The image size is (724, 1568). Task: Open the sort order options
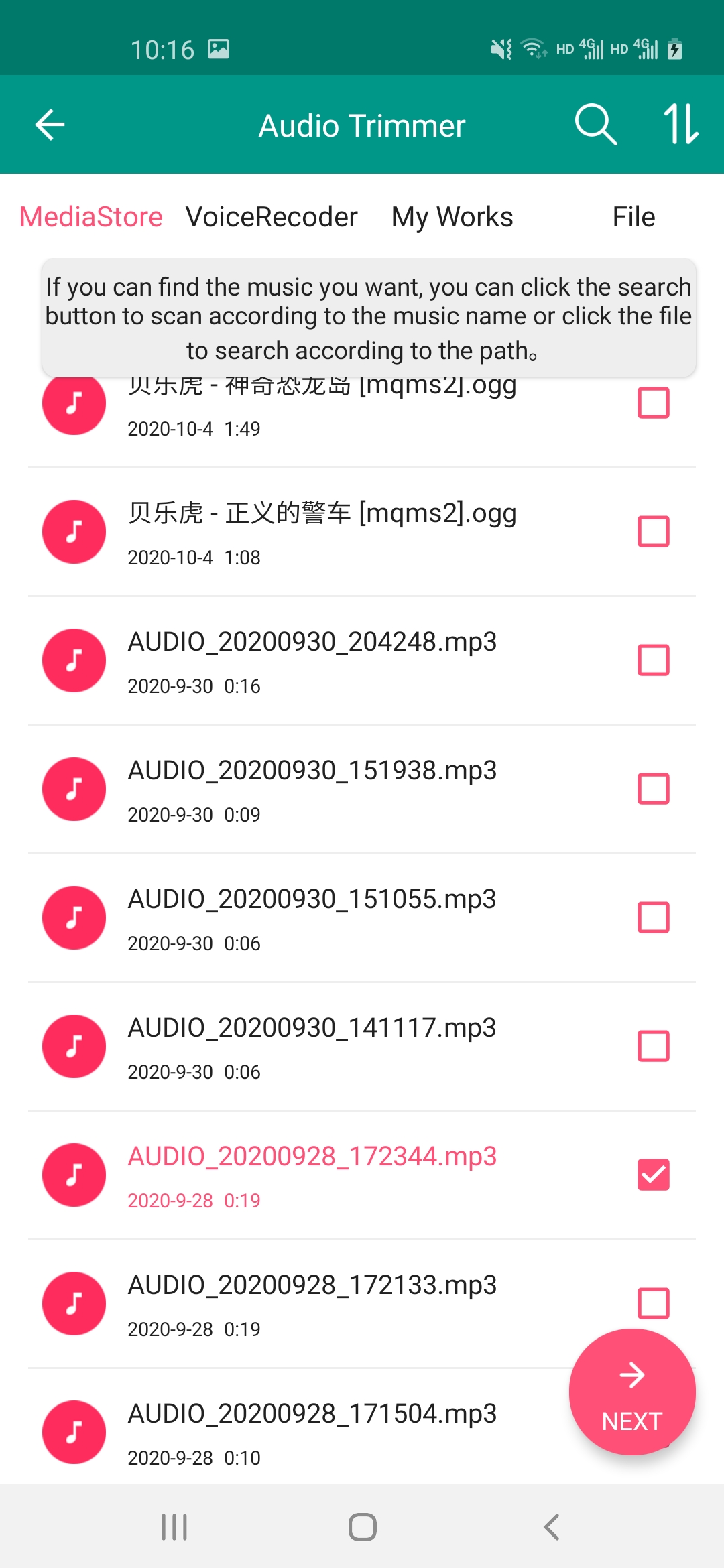point(680,125)
